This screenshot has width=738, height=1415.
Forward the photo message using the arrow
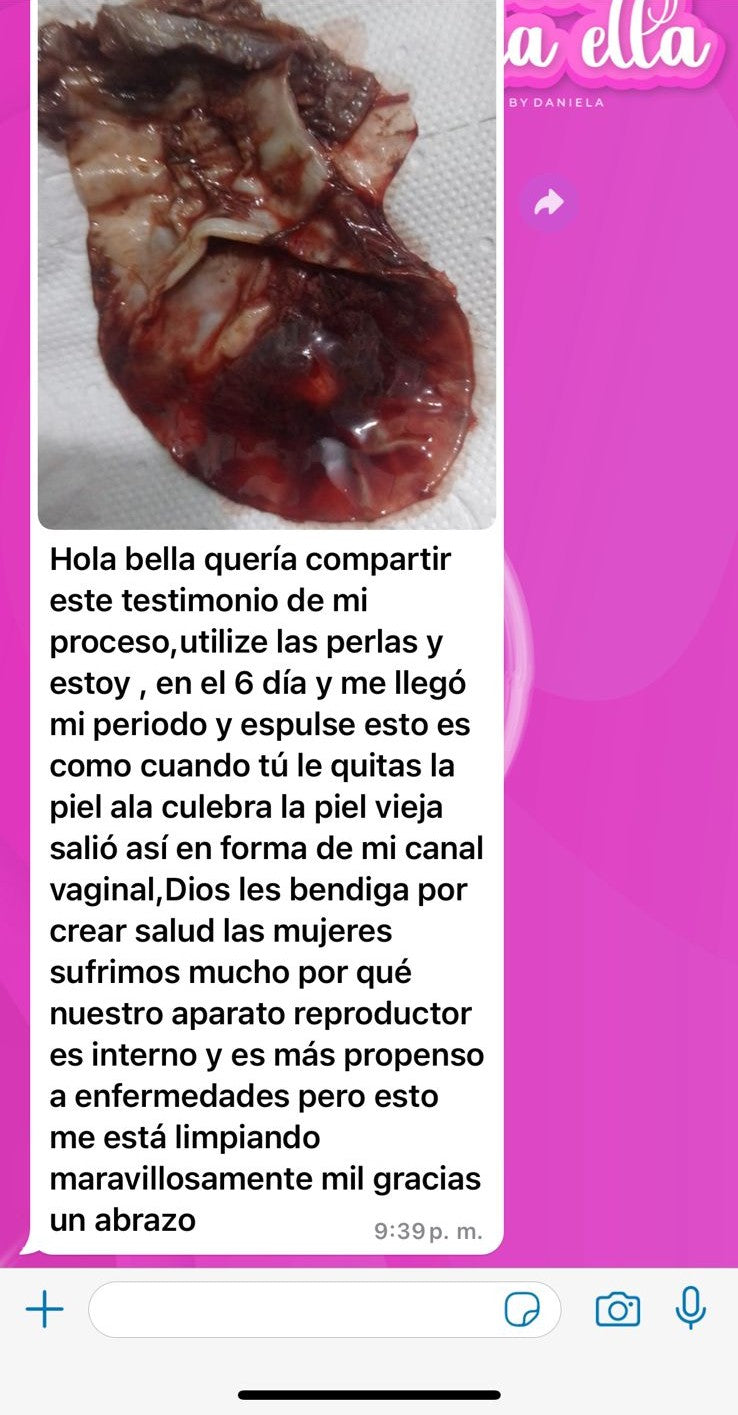549,204
